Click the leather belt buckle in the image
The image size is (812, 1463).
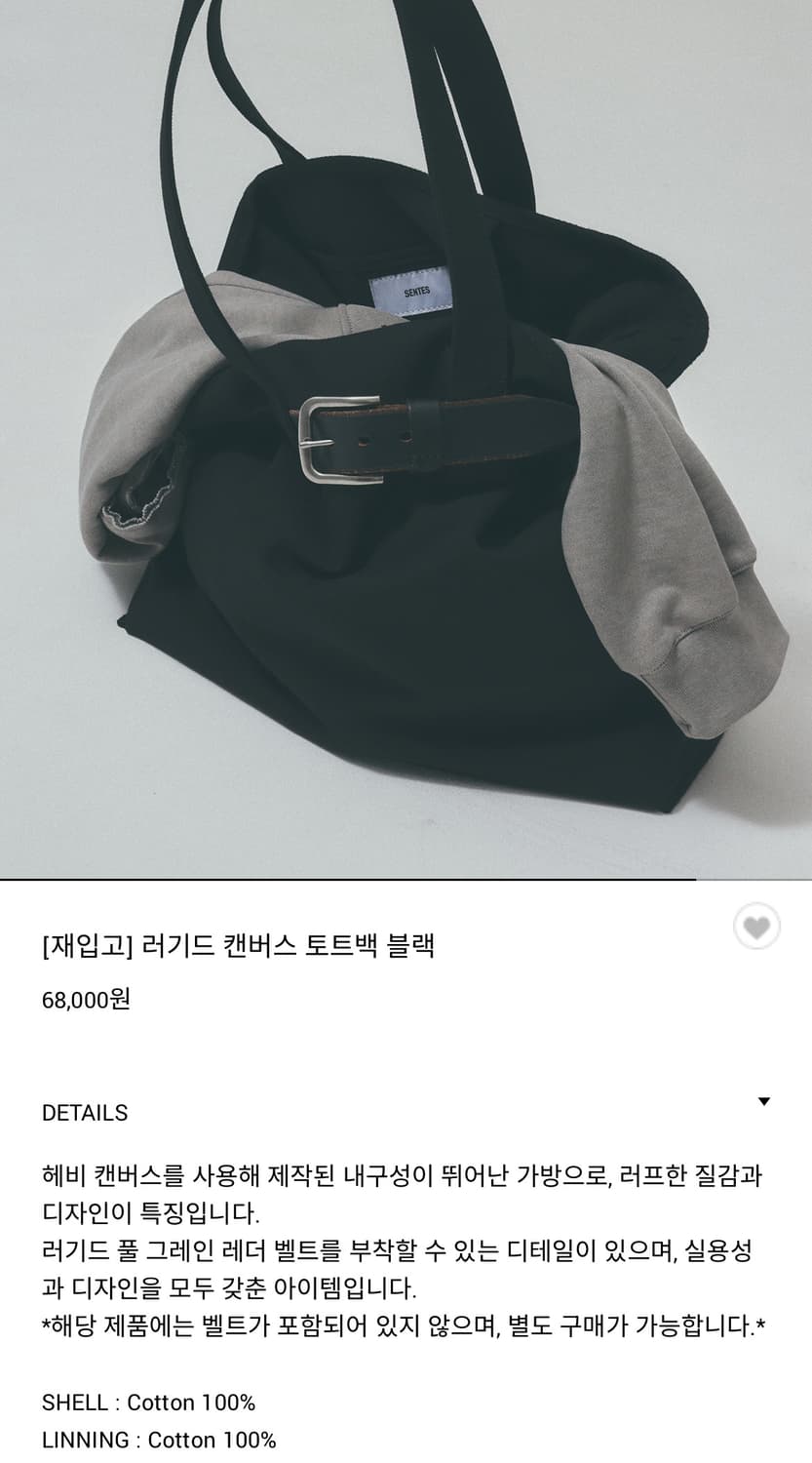[x=336, y=441]
